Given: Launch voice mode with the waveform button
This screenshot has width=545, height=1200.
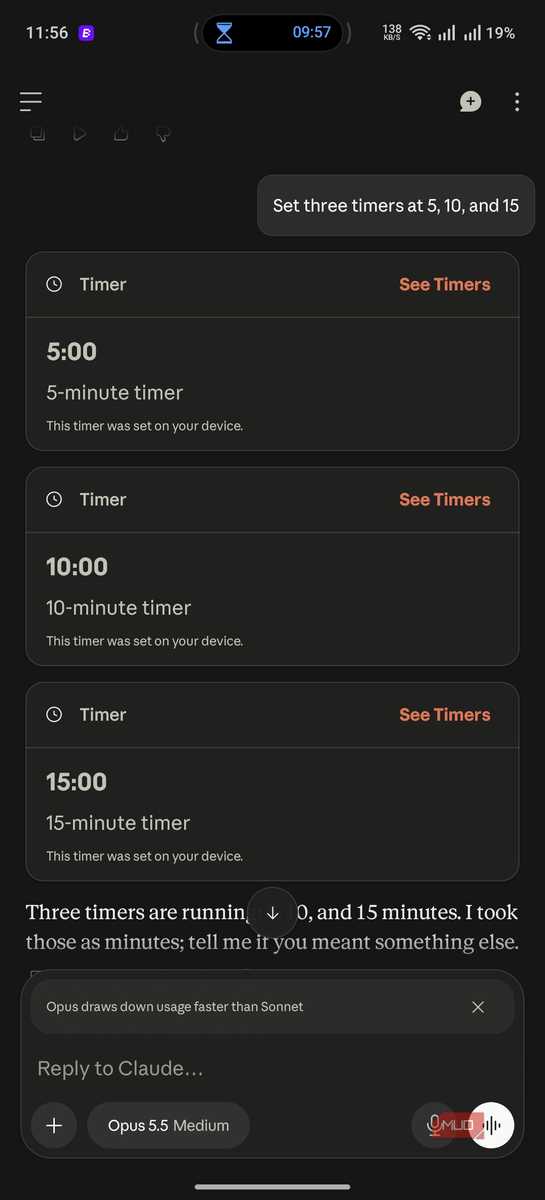Looking at the screenshot, I should click(491, 1125).
